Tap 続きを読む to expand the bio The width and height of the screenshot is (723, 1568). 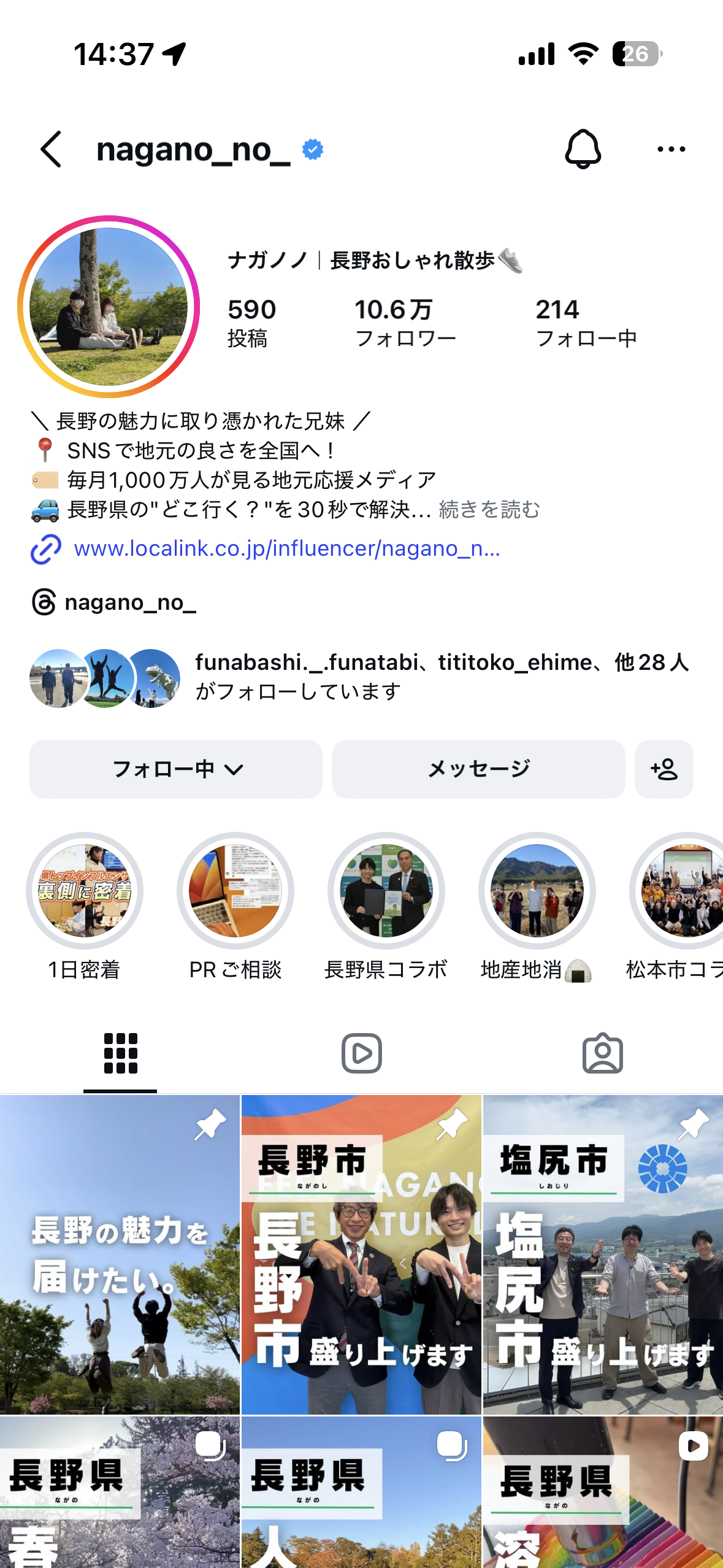pos(488,510)
